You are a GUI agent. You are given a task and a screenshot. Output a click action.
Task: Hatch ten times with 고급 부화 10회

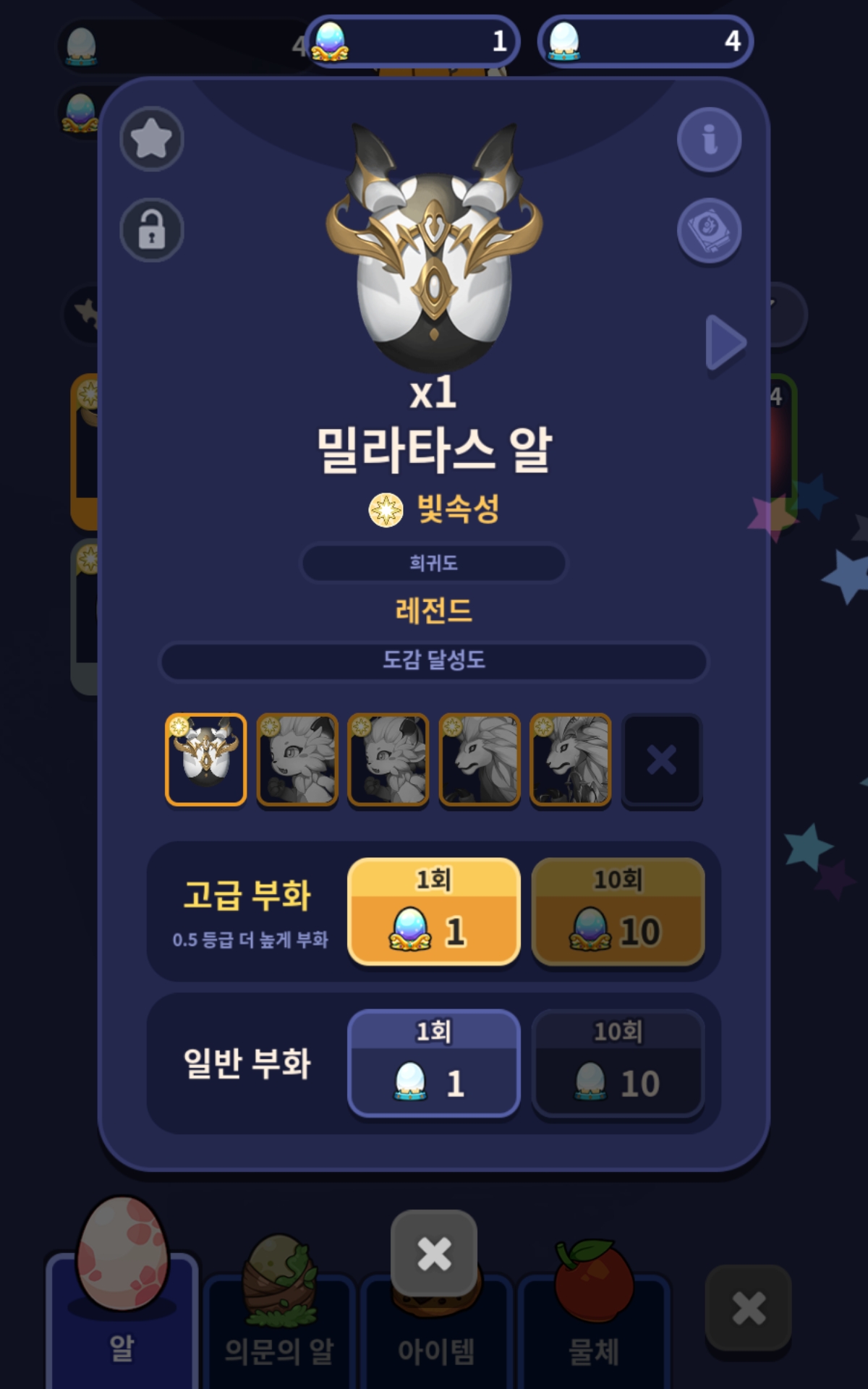coord(618,912)
